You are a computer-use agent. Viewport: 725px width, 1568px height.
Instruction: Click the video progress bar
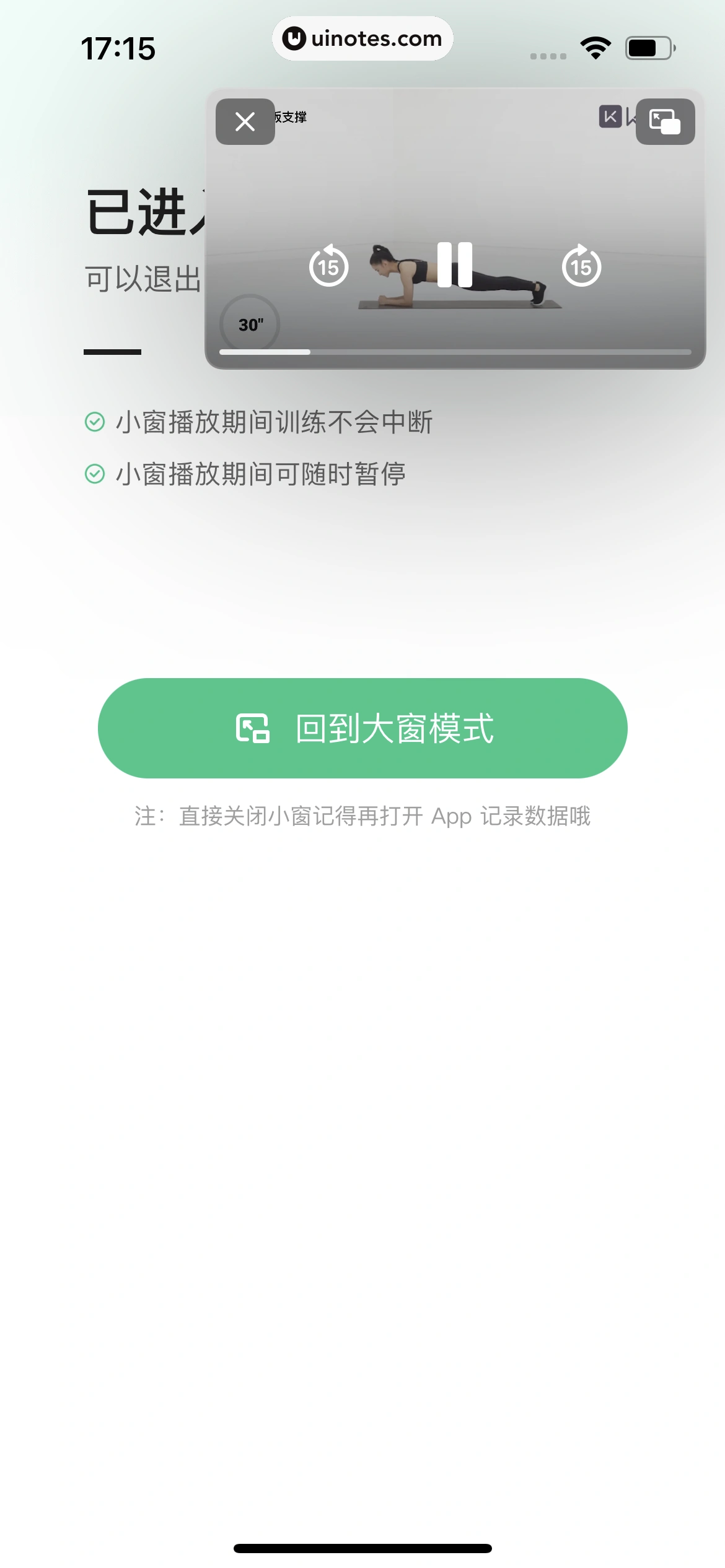coord(455,351)
